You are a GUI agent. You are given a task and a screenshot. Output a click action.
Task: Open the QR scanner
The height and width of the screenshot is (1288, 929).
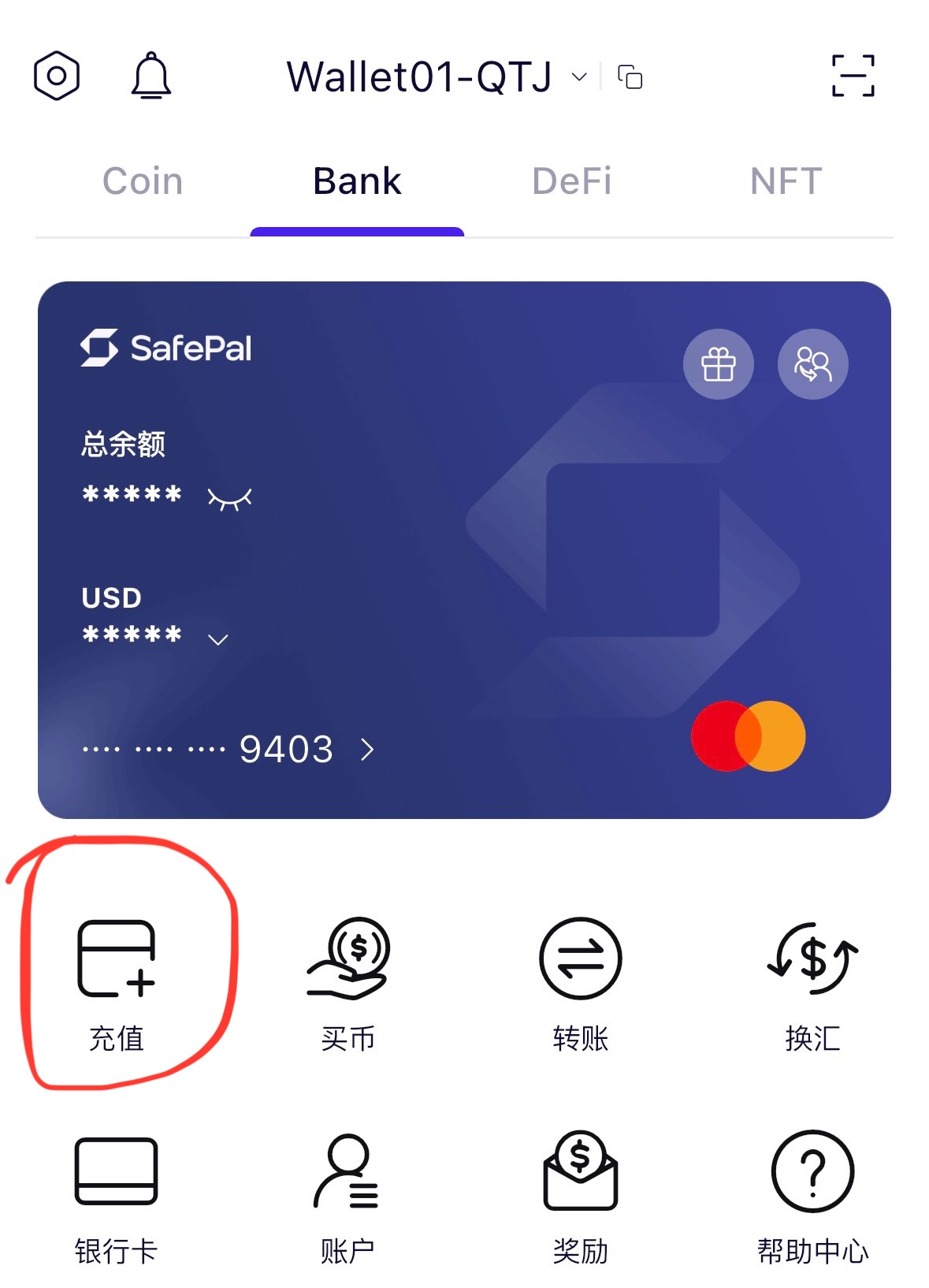tap(853, 76)
